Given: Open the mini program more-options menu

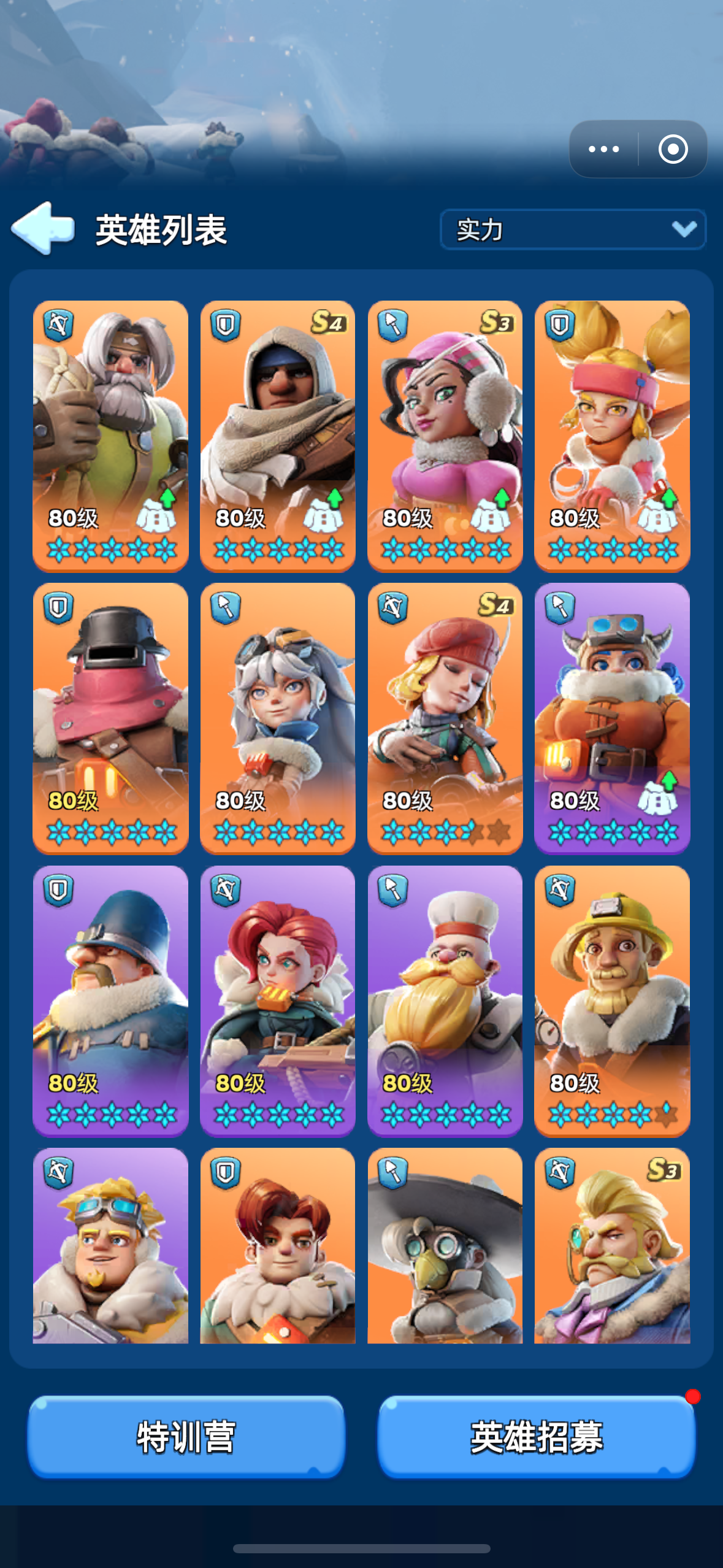Looking at the screenshot, I should [603, 149].
